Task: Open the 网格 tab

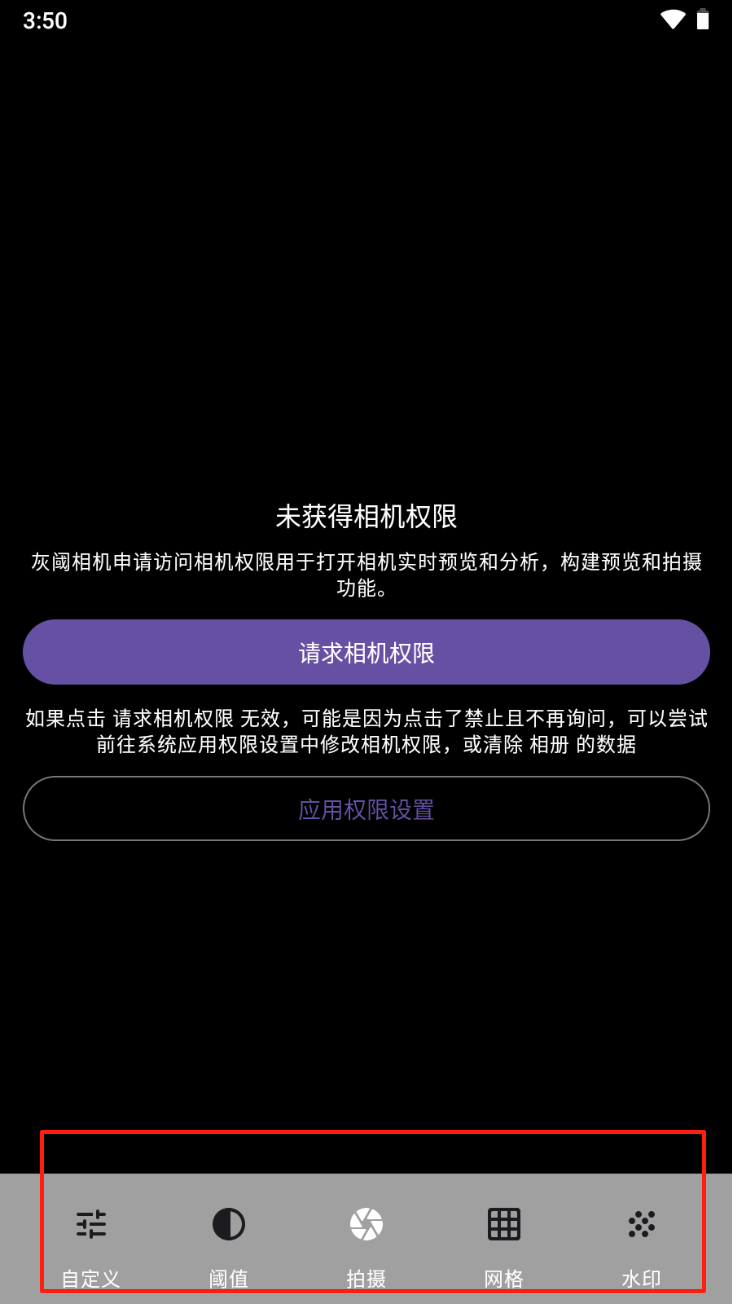Action: pos(504,1240)
